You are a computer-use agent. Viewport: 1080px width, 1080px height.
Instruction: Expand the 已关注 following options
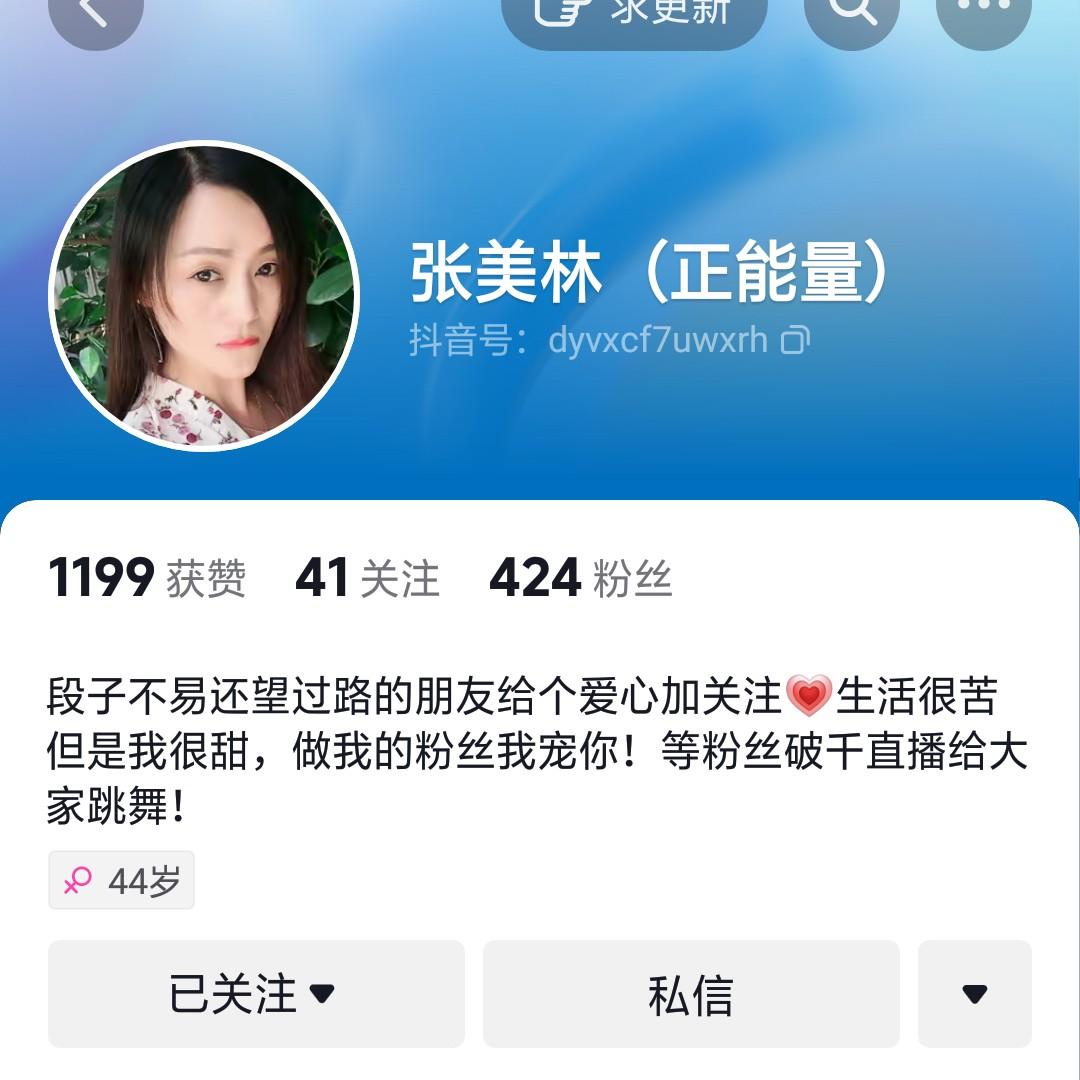pos(256,994)
